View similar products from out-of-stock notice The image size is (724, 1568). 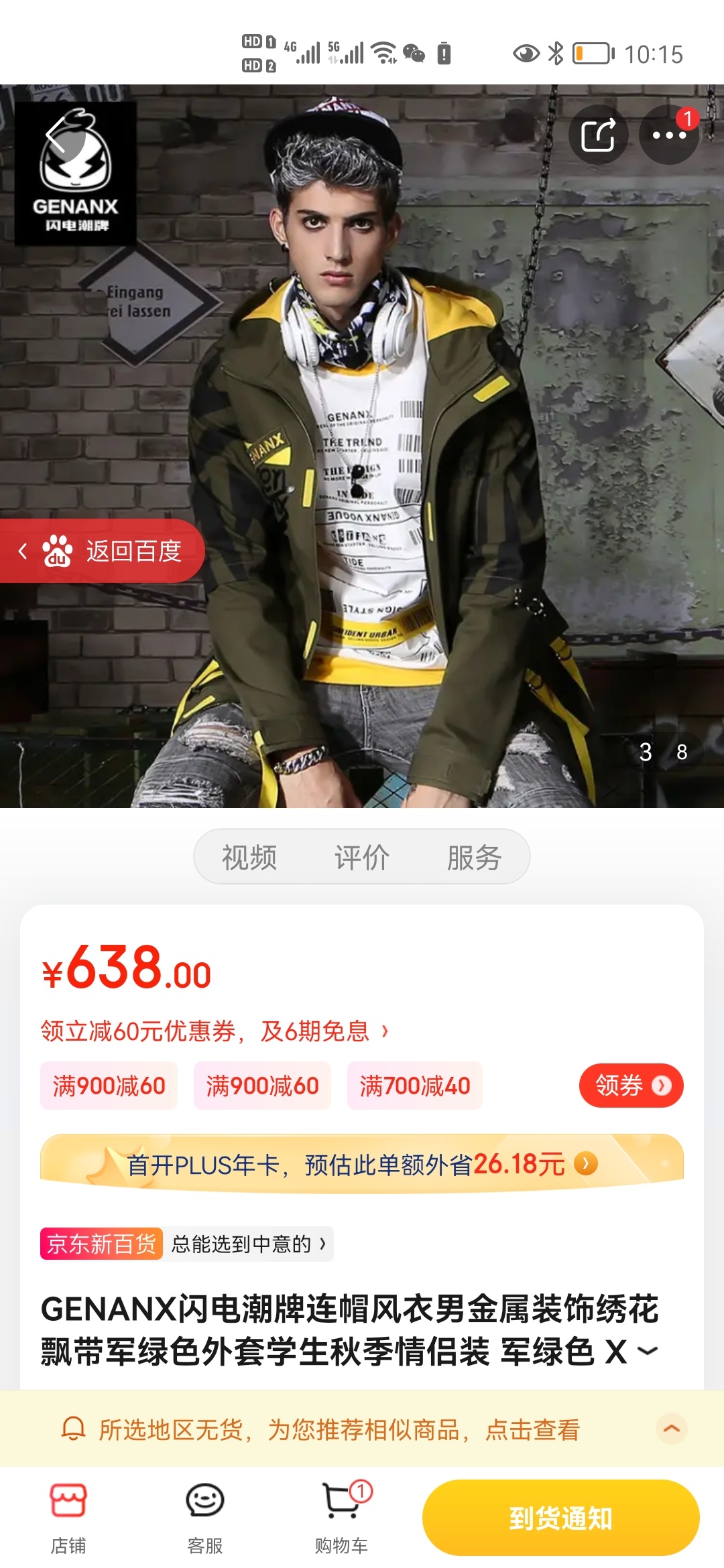click(x=339, y=1429)
